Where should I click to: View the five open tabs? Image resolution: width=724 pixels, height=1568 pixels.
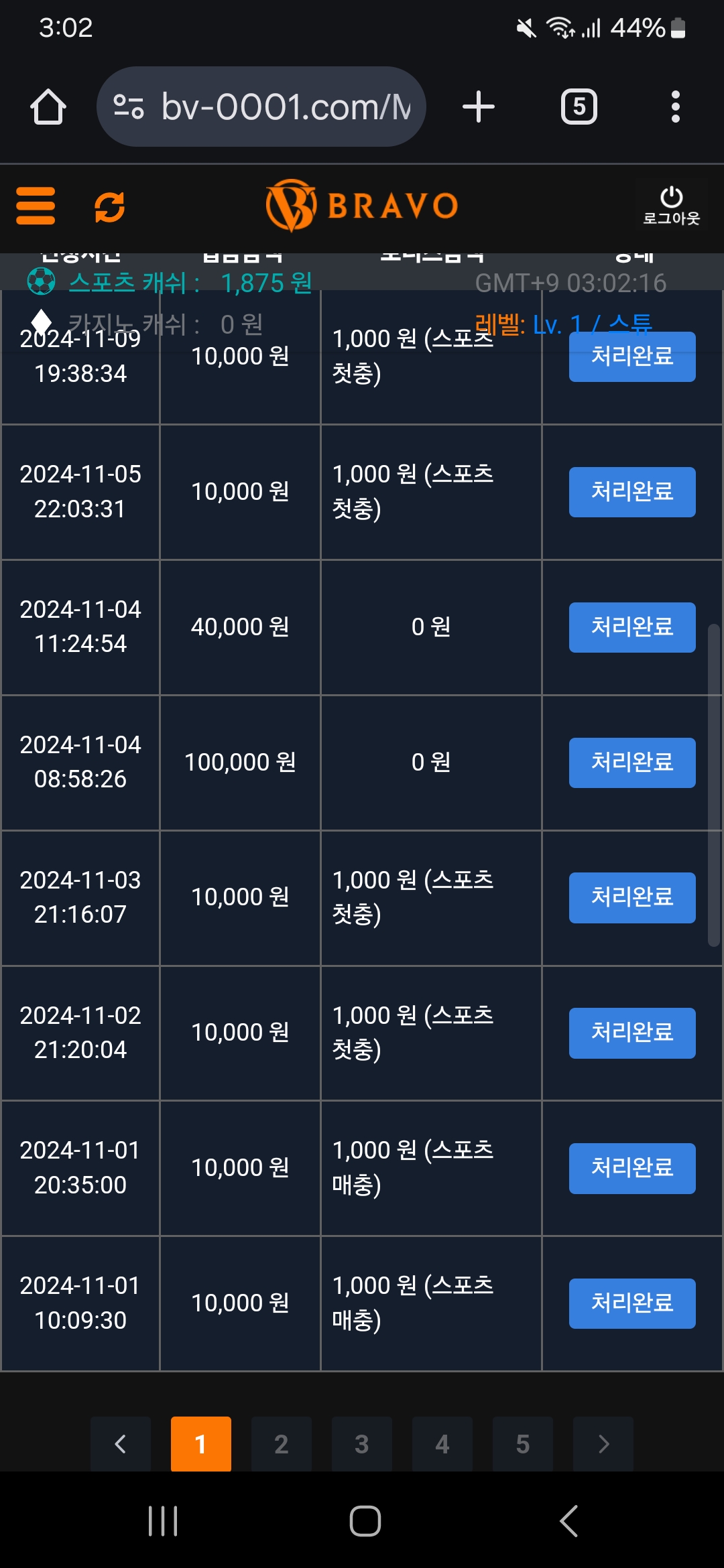pos(579,107)
